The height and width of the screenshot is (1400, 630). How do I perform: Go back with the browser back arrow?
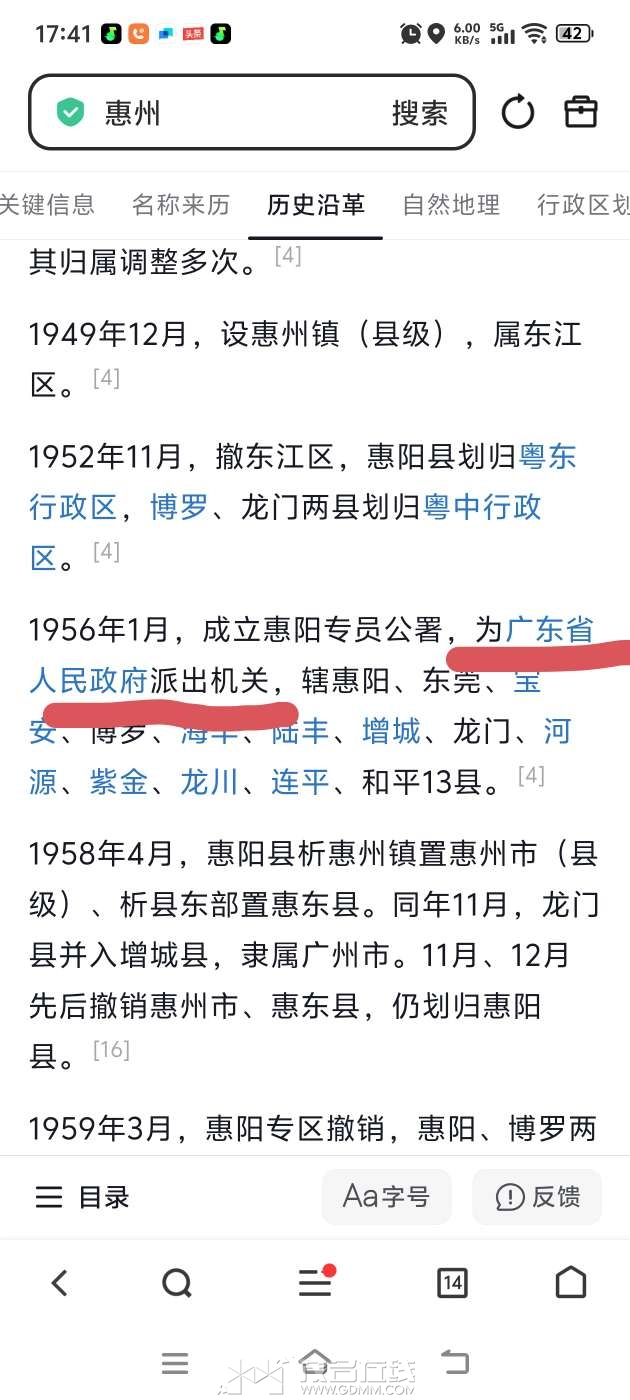tap(60, 1282)
